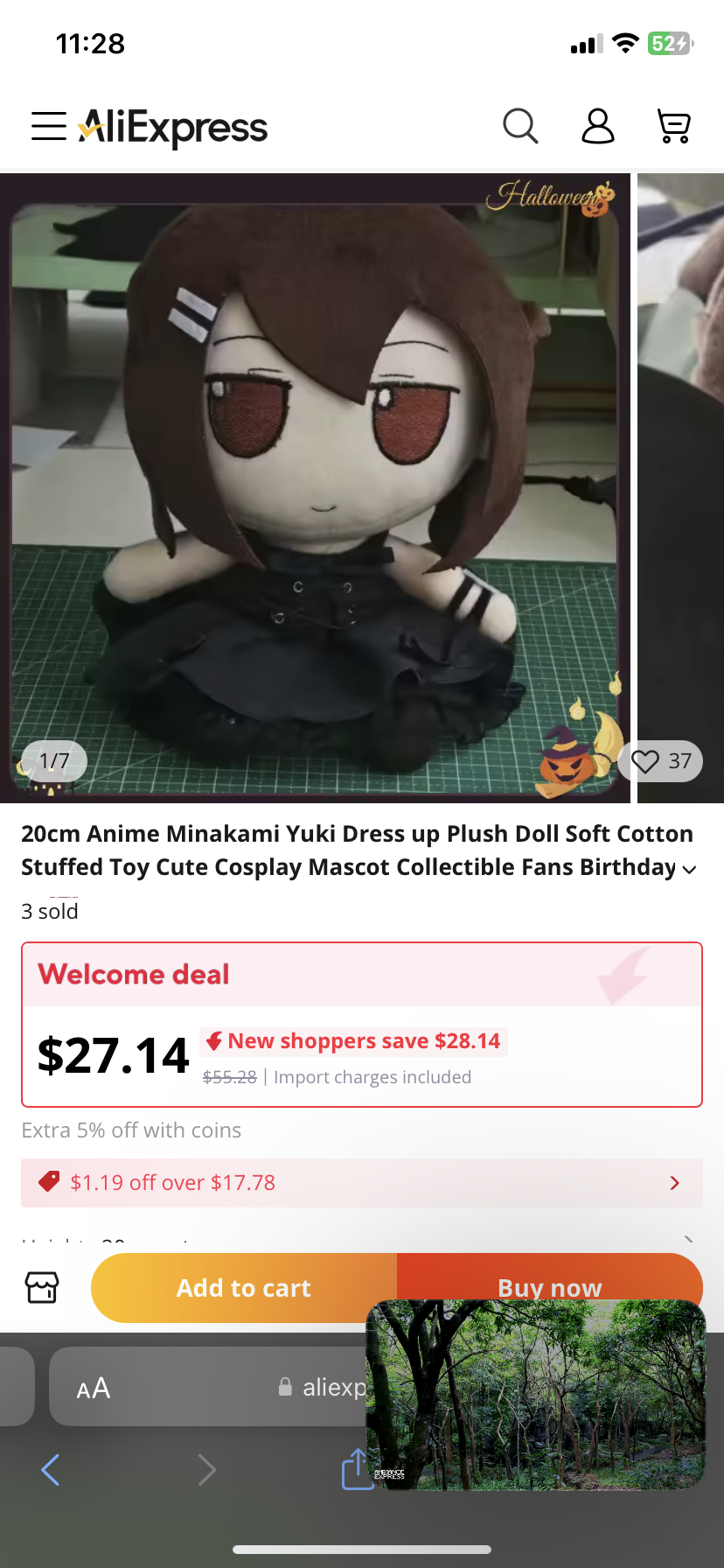The width and height of the screenshot is (724, 1568).
Task: Open Safari AA text size menu
Action: point(94,1388)
